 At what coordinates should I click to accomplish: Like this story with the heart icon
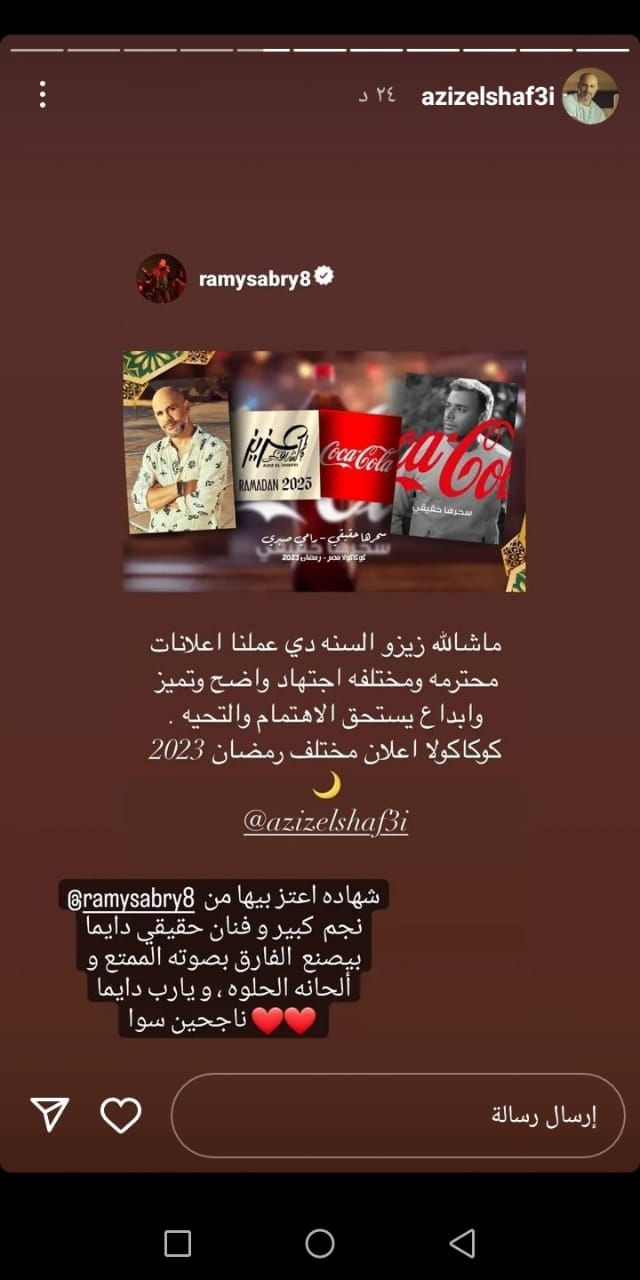click(121, 1115)
